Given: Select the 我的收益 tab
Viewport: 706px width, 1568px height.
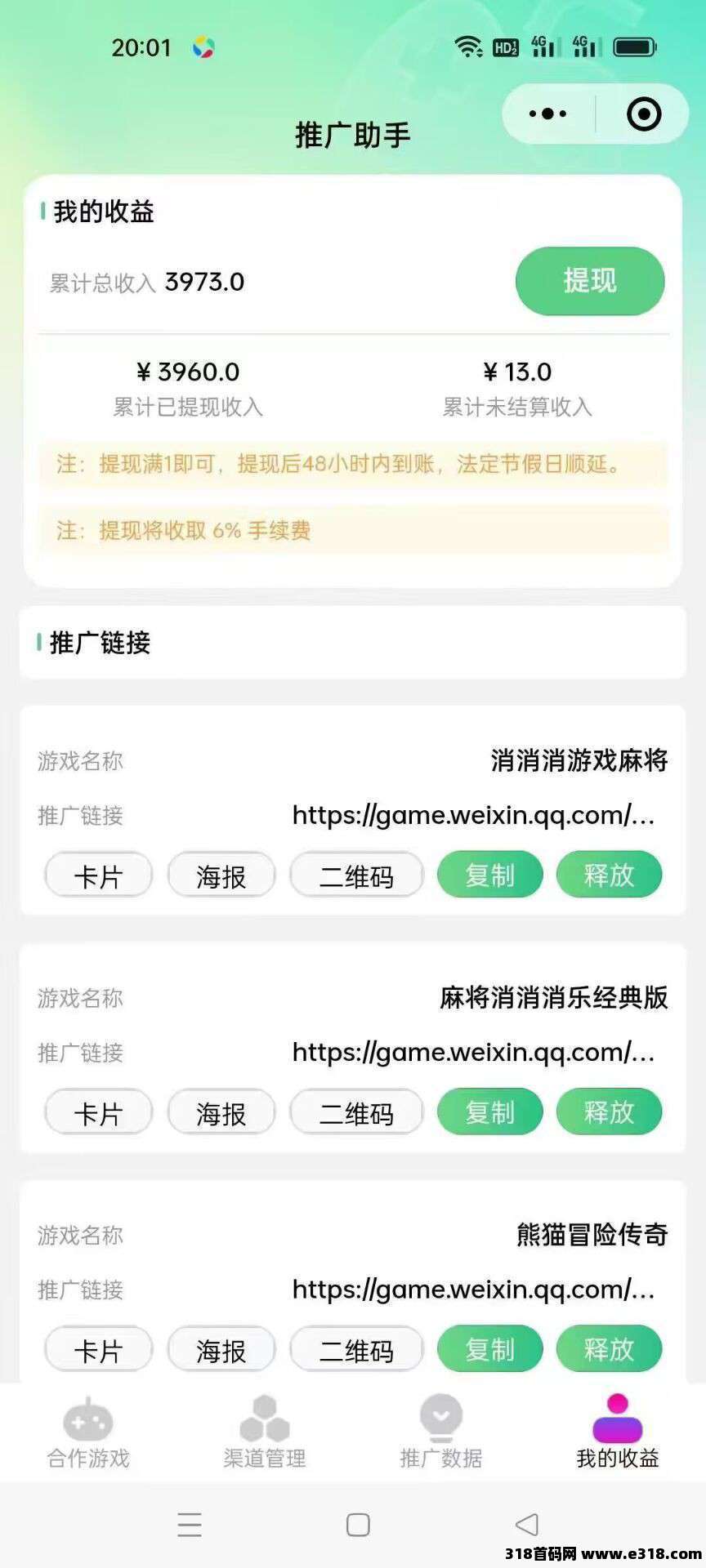Looking at the screenshot, I should [x=618, y=1432].
